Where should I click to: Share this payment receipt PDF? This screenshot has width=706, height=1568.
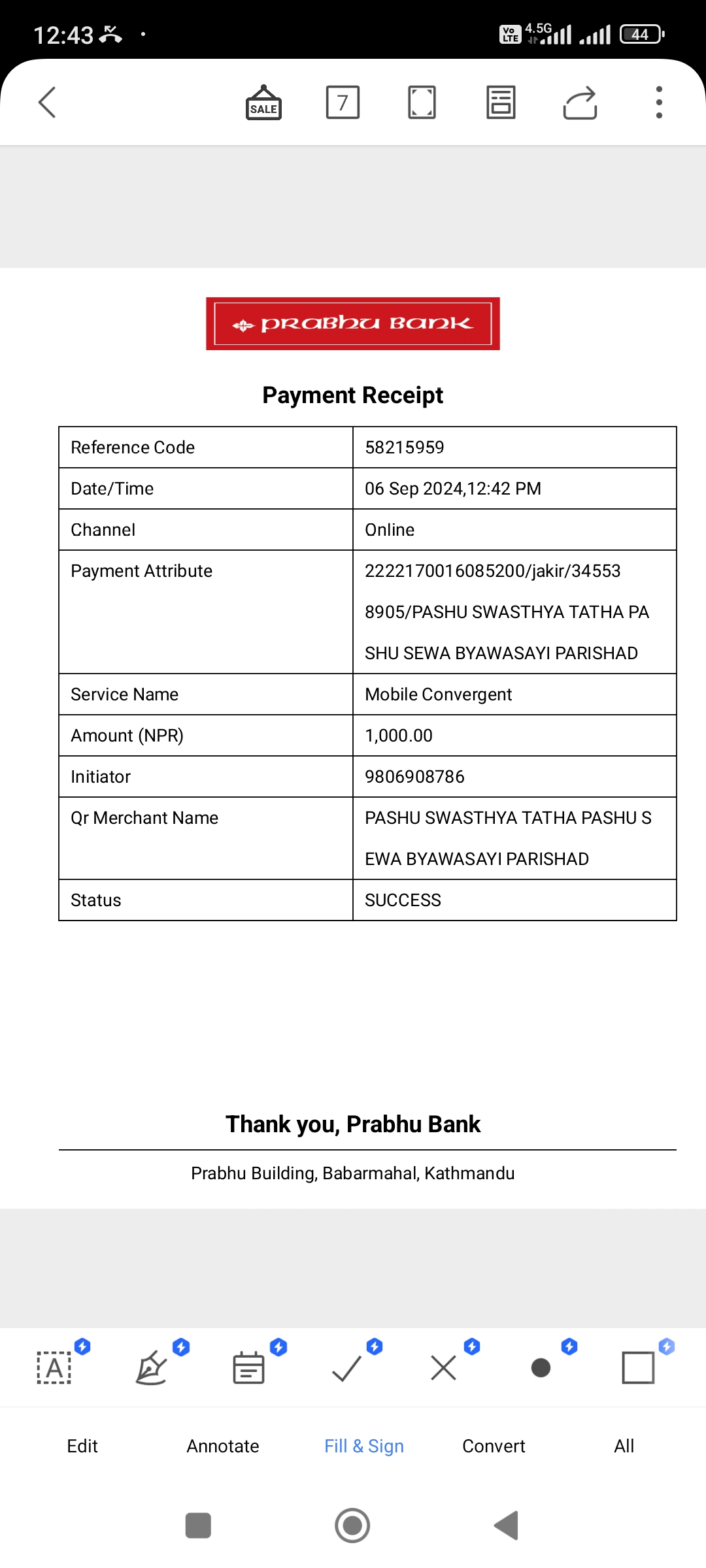pos(580,103)
